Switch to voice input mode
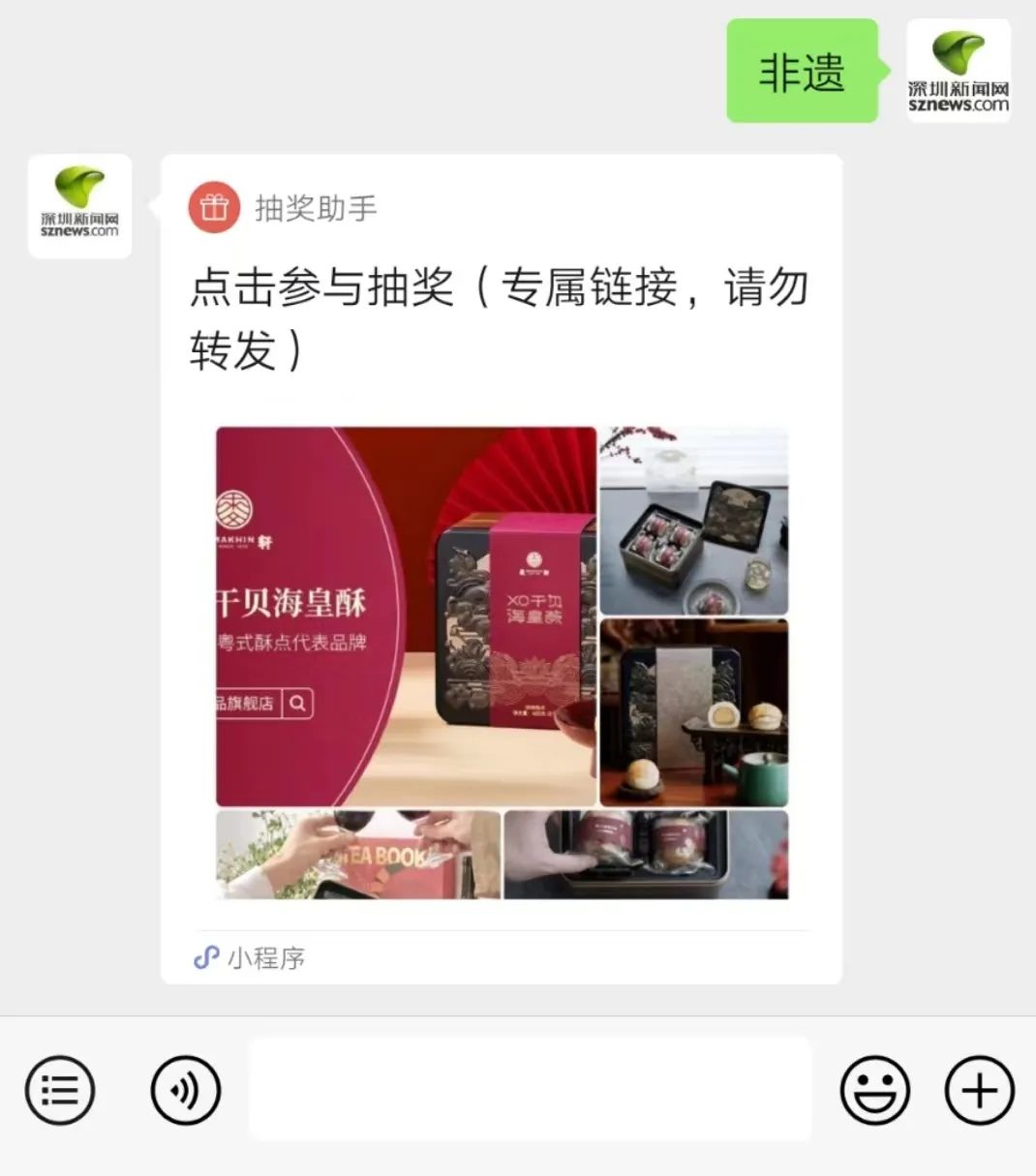 pos(186,1091)
